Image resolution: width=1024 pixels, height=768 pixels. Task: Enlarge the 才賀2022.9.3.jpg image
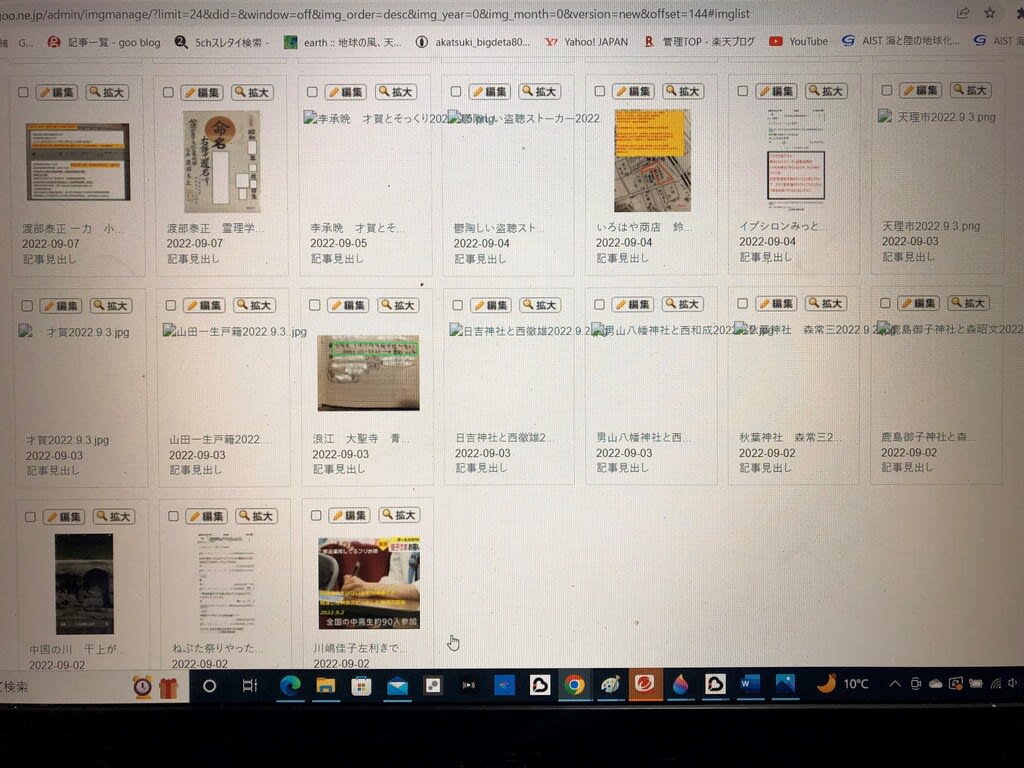[x=111, y=306]
